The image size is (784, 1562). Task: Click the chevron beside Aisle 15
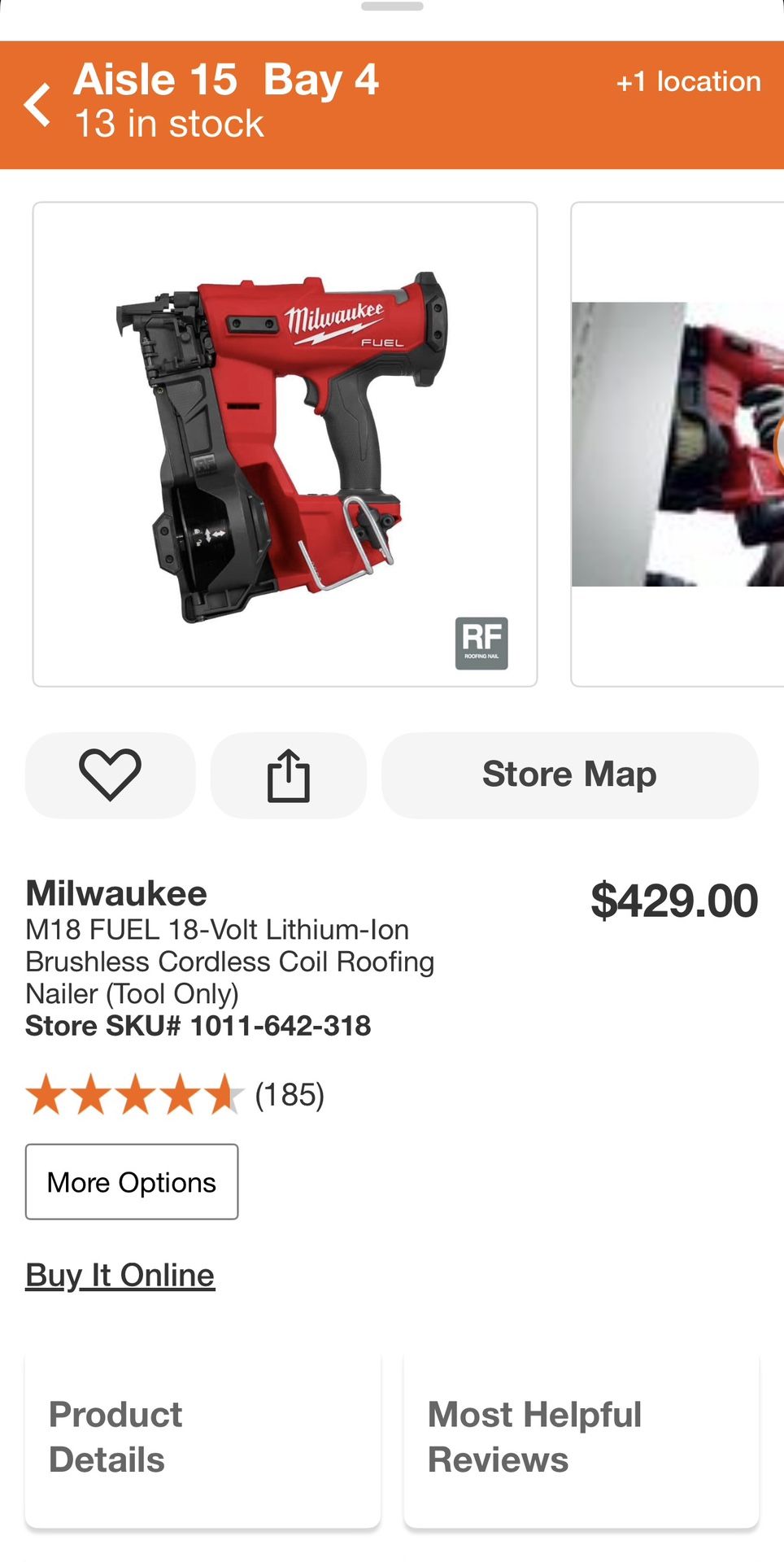pyautogui.click(x=35, y=103)
